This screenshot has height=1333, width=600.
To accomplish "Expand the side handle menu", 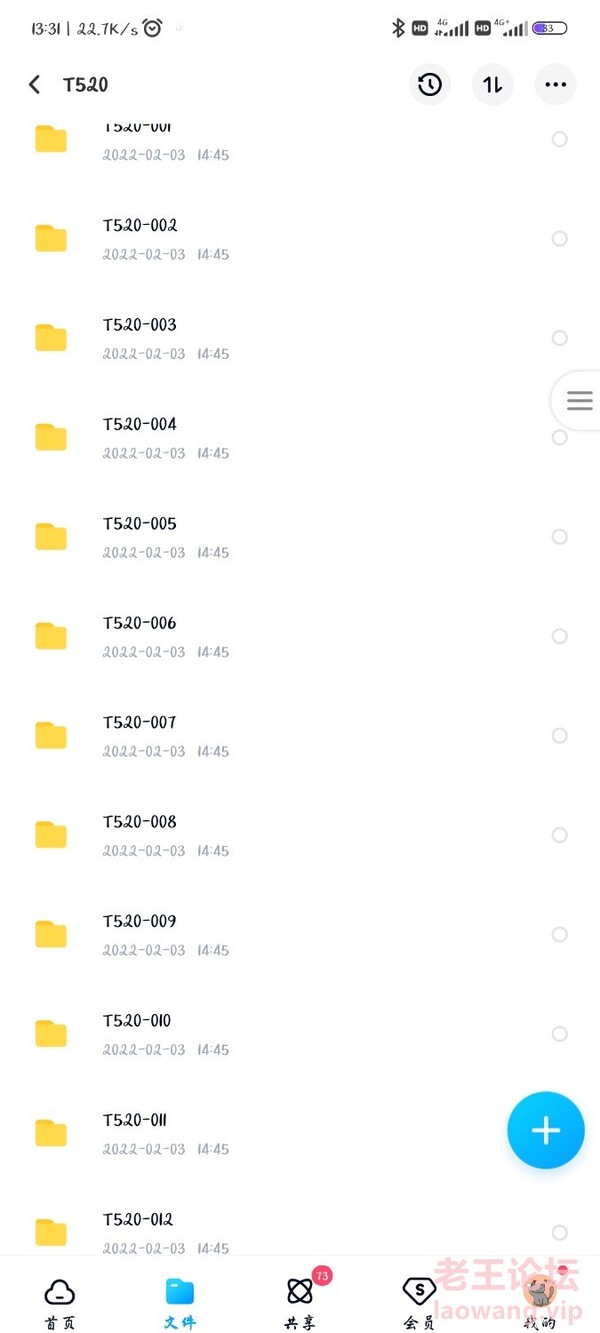I will point(579,401).
